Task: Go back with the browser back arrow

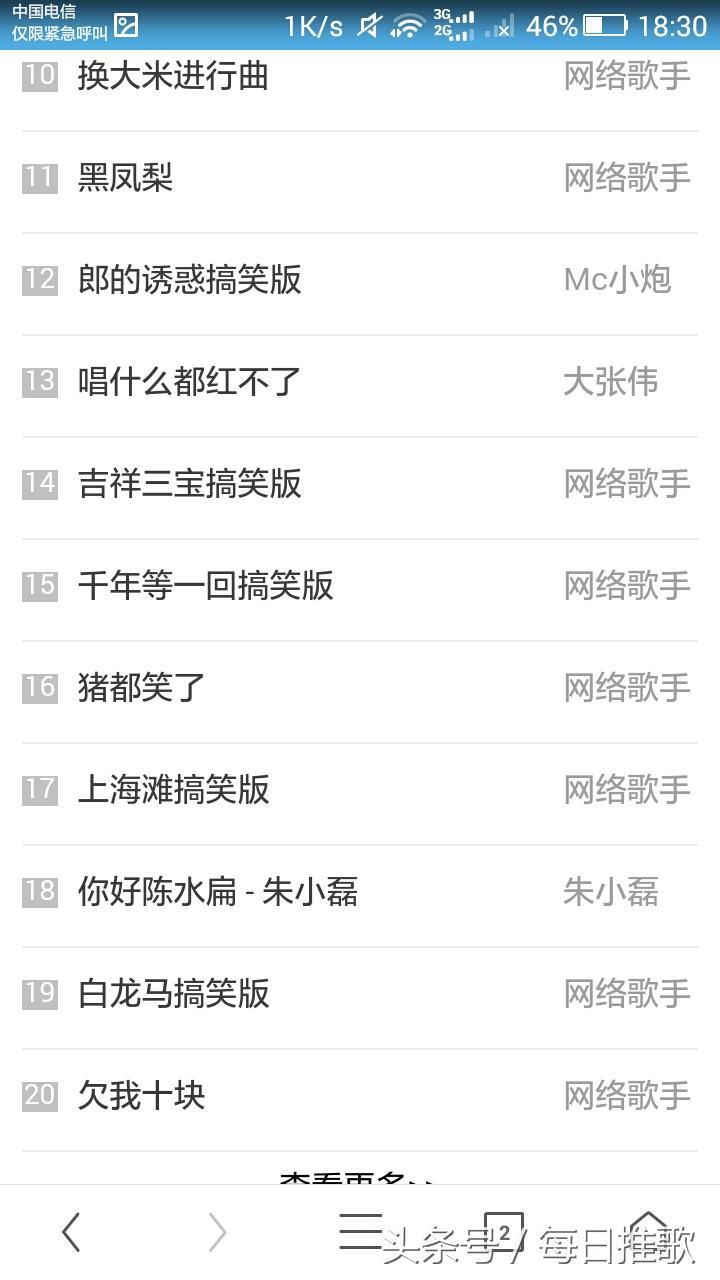Action: point(70,1233)
